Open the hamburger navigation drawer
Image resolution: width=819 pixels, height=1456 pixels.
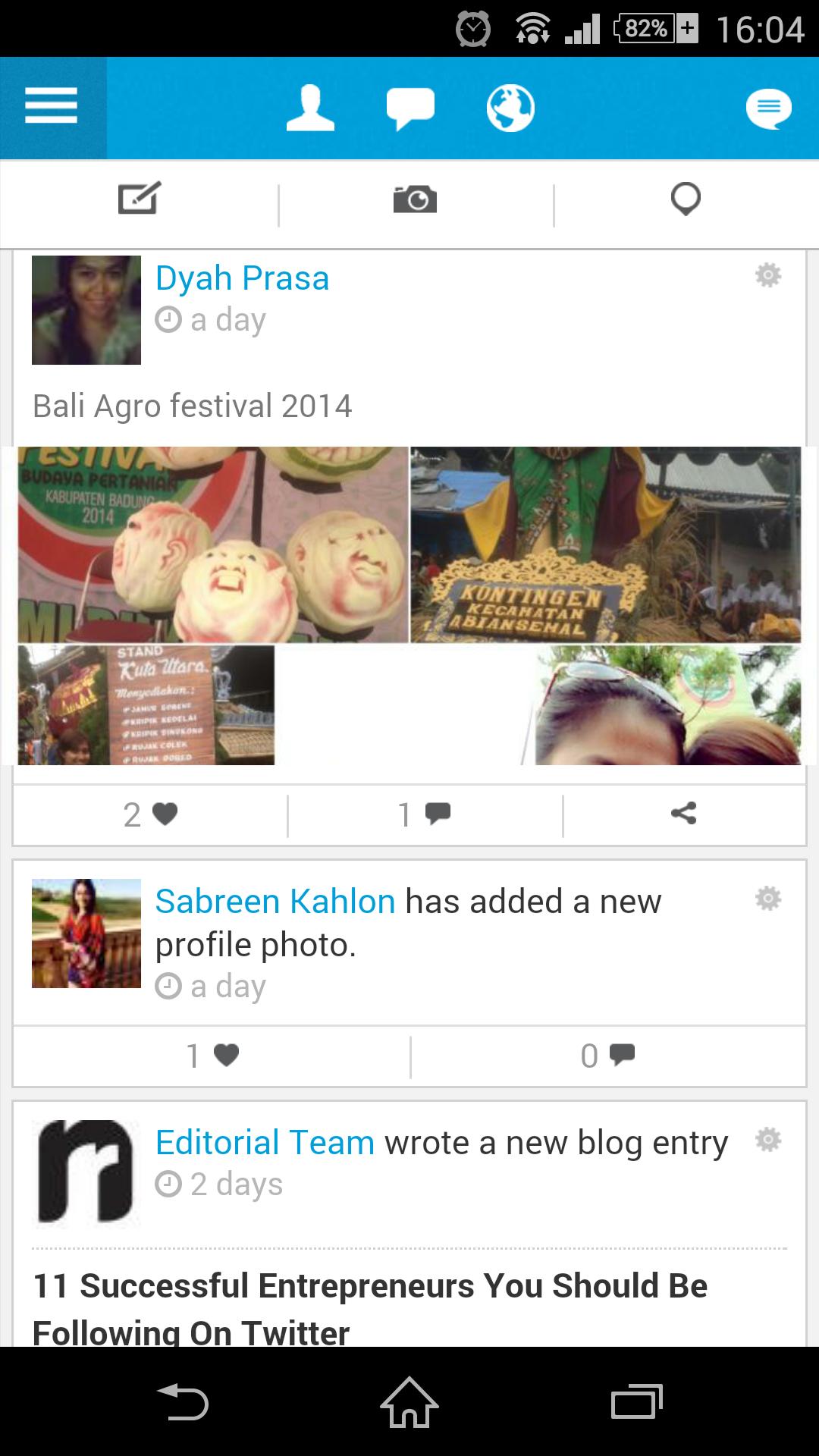[x=52, y=106]
